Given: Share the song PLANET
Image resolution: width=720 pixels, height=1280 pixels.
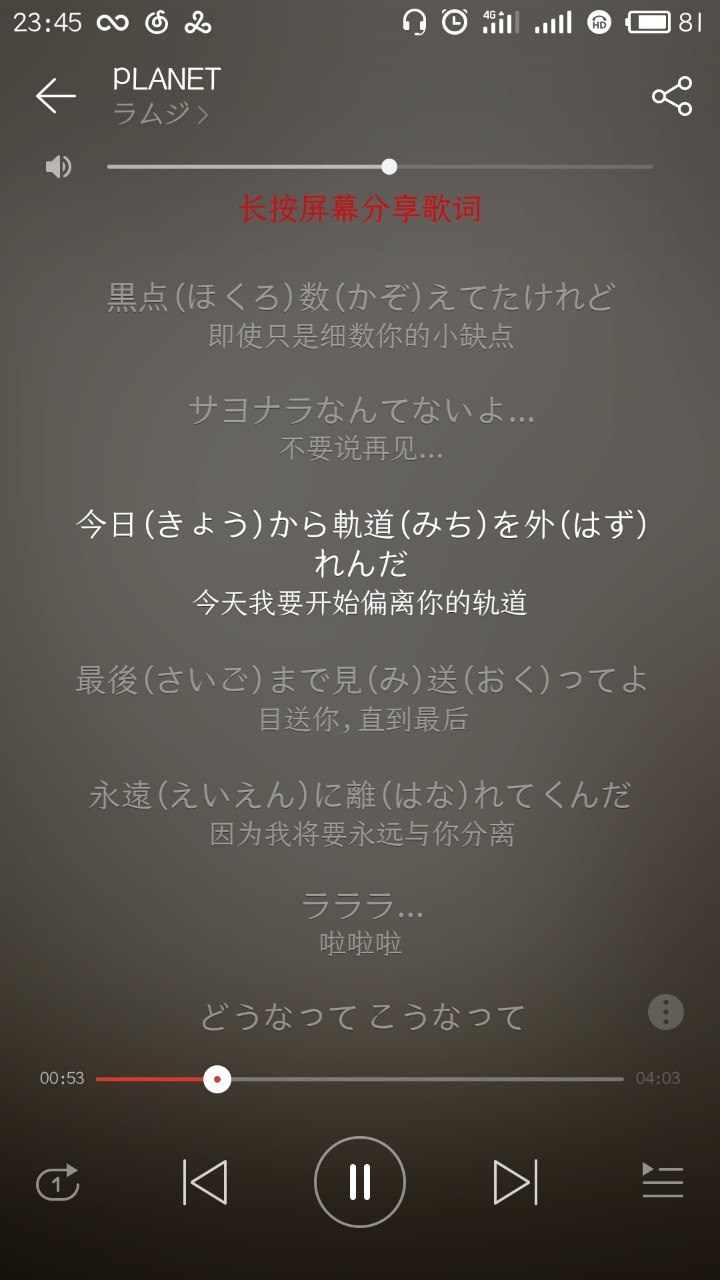Looking at the screenshot, I should [672, 96].
